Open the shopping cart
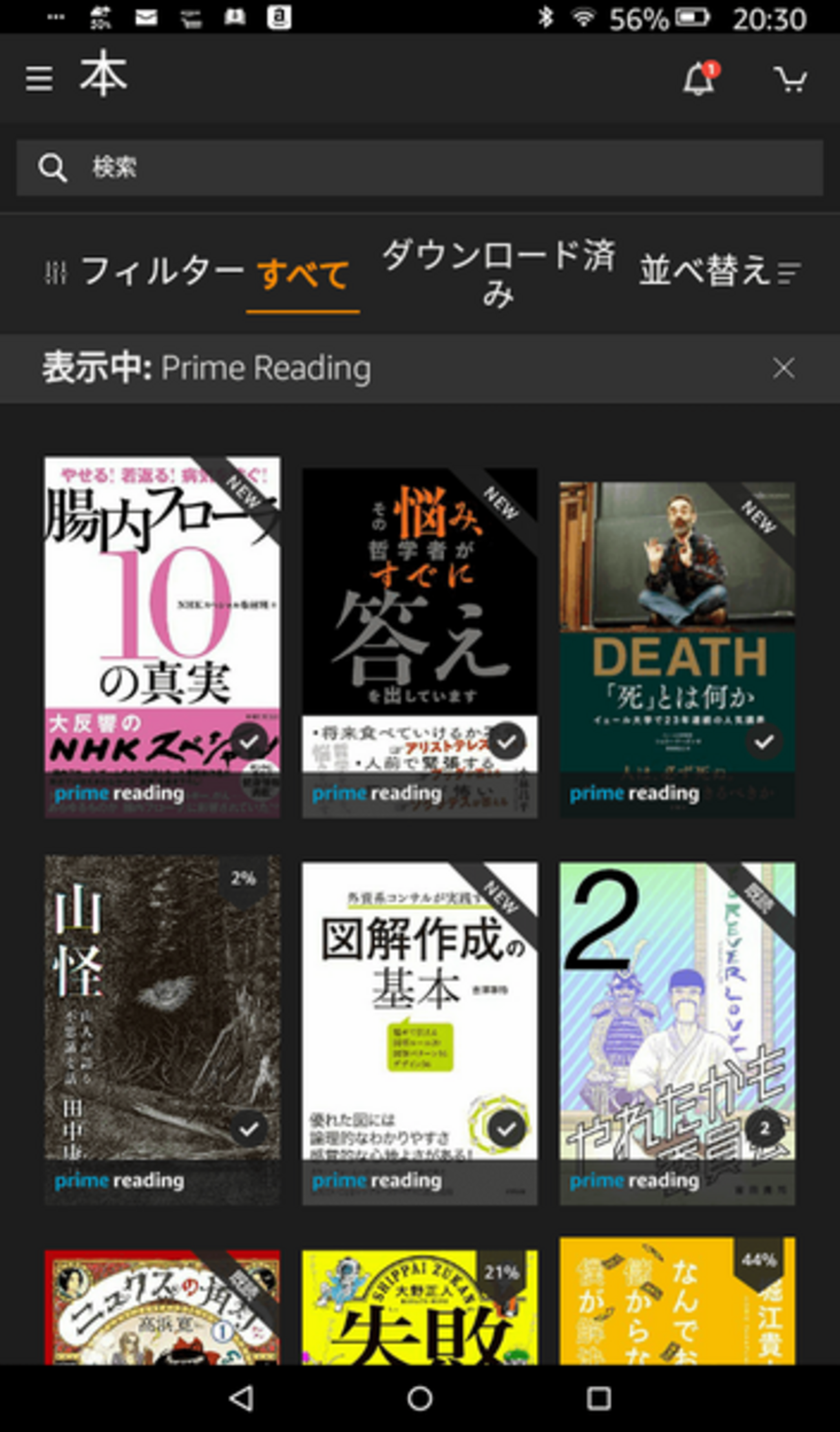 tap(790, 79)
